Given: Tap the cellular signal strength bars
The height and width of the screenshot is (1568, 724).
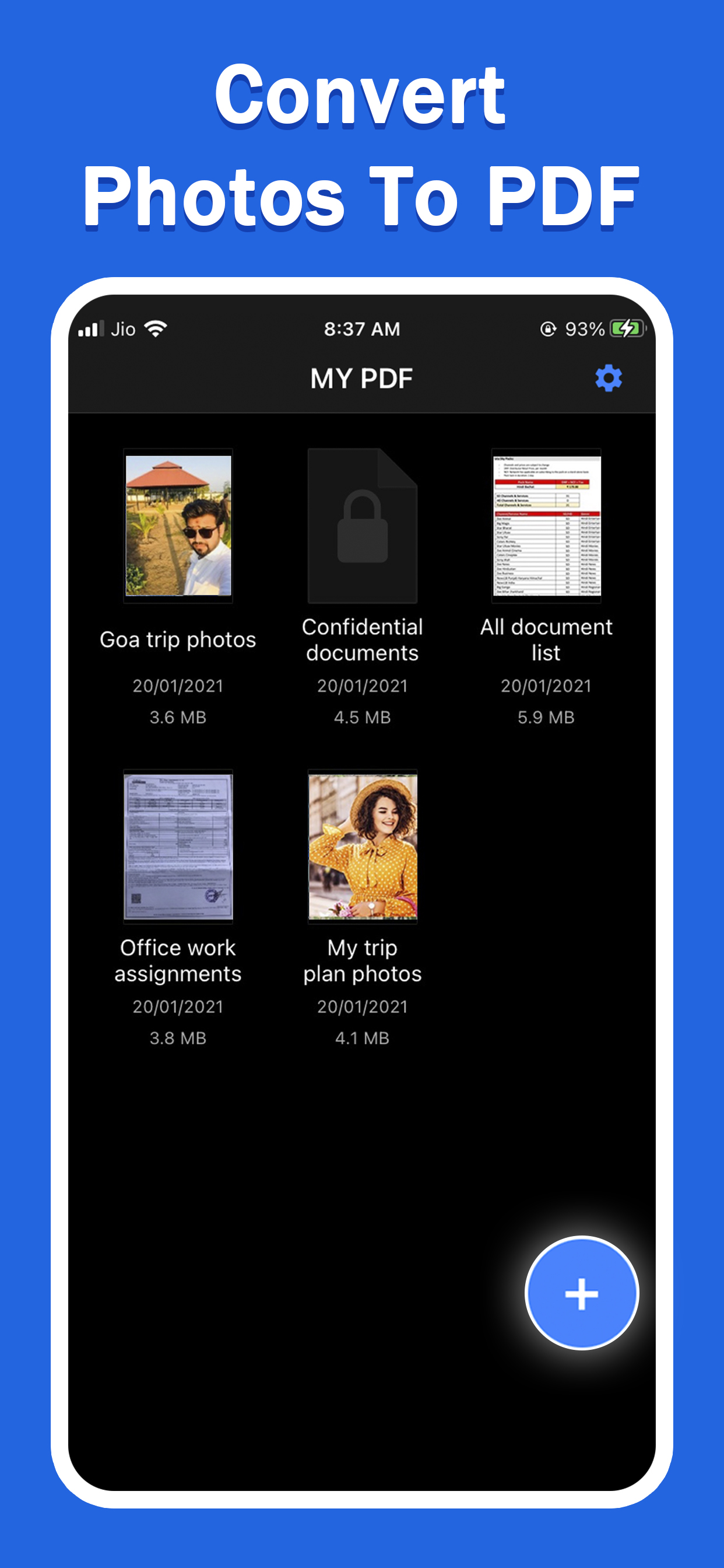Looking at the screenshot, I should click(92, 328).
